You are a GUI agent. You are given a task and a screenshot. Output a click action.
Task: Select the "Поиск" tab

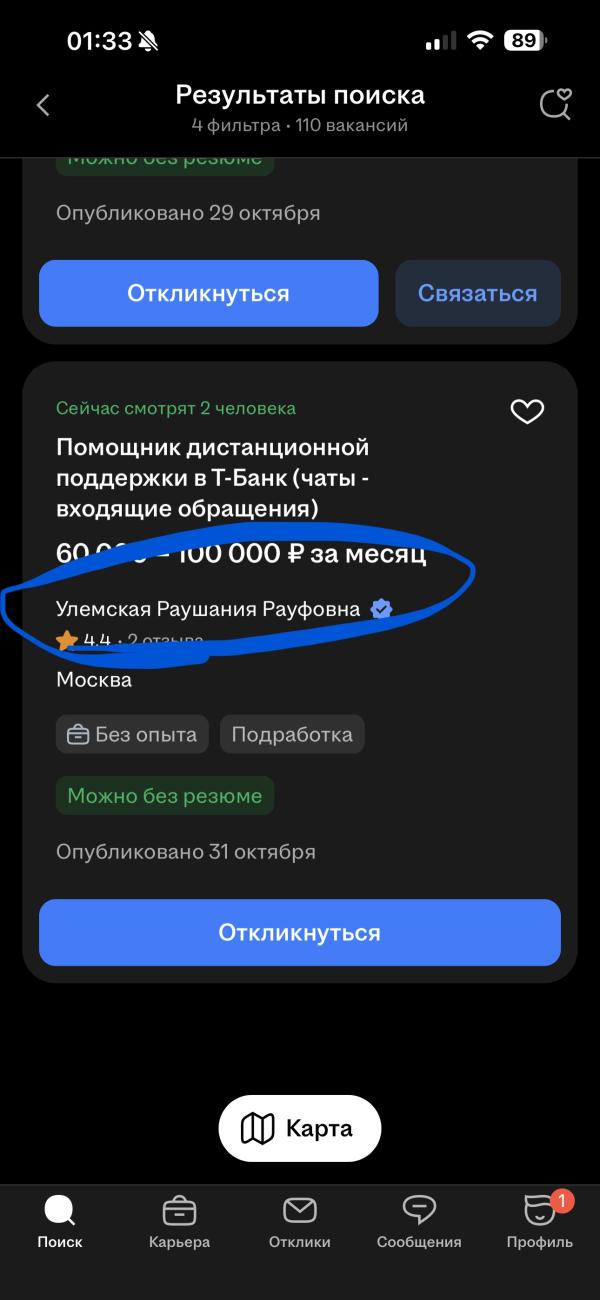(x=60, y=1222)
